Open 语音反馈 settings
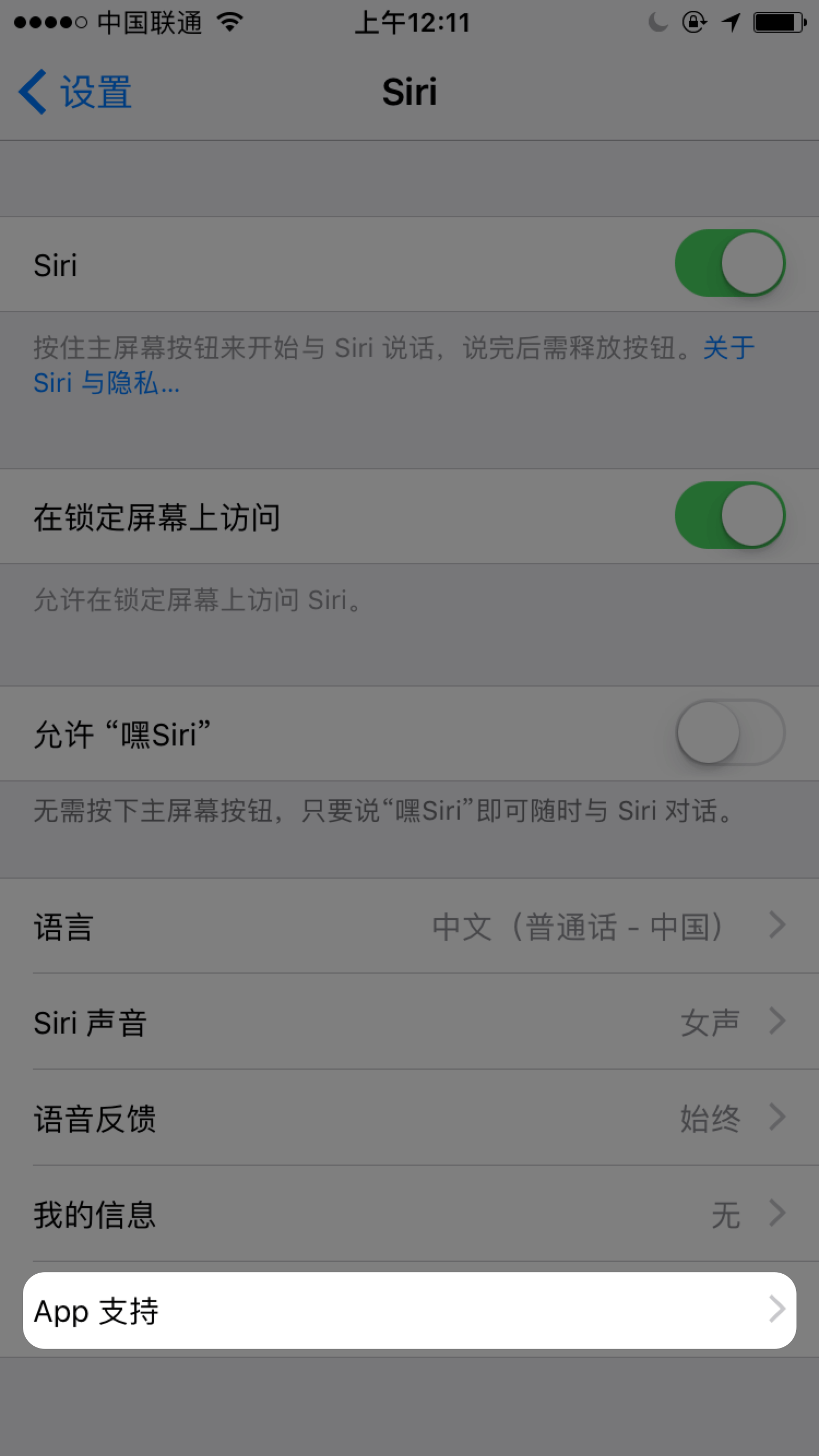819x1456 pixels. [410, 1118]
